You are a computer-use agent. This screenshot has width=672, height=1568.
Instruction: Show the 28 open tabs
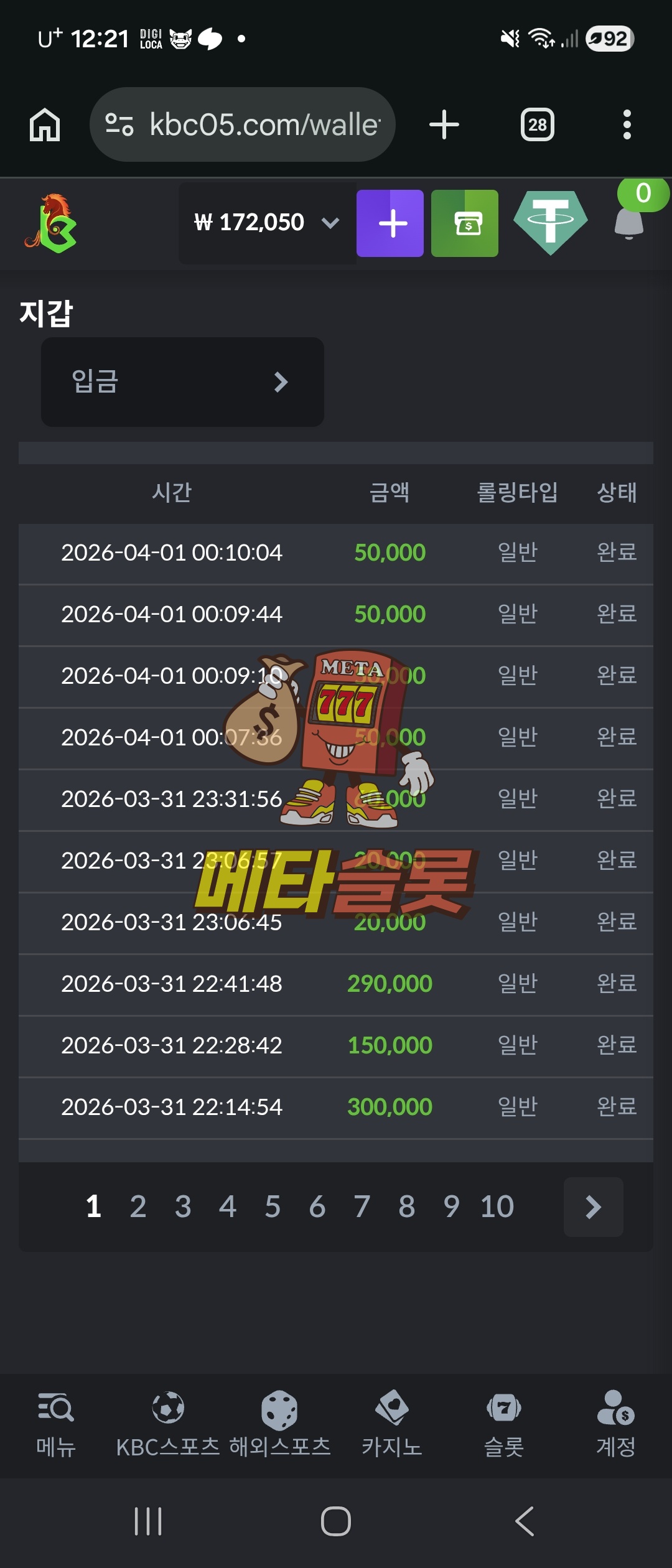coord(538,124)
